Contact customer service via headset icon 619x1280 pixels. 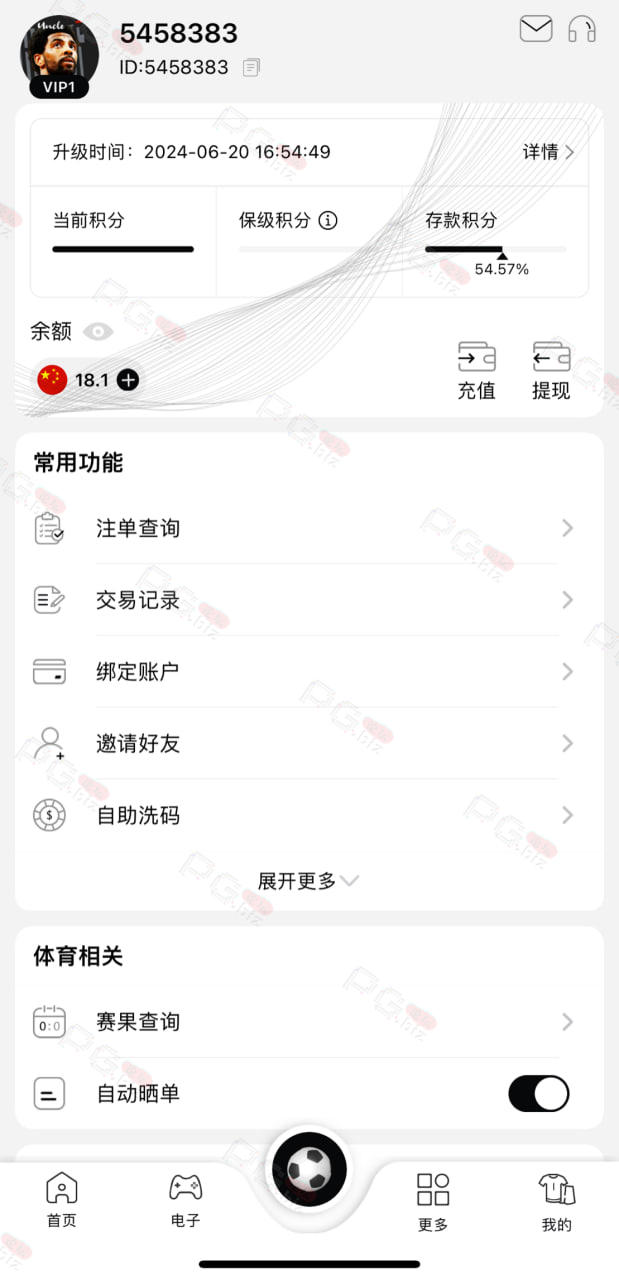tap(582, 30)
